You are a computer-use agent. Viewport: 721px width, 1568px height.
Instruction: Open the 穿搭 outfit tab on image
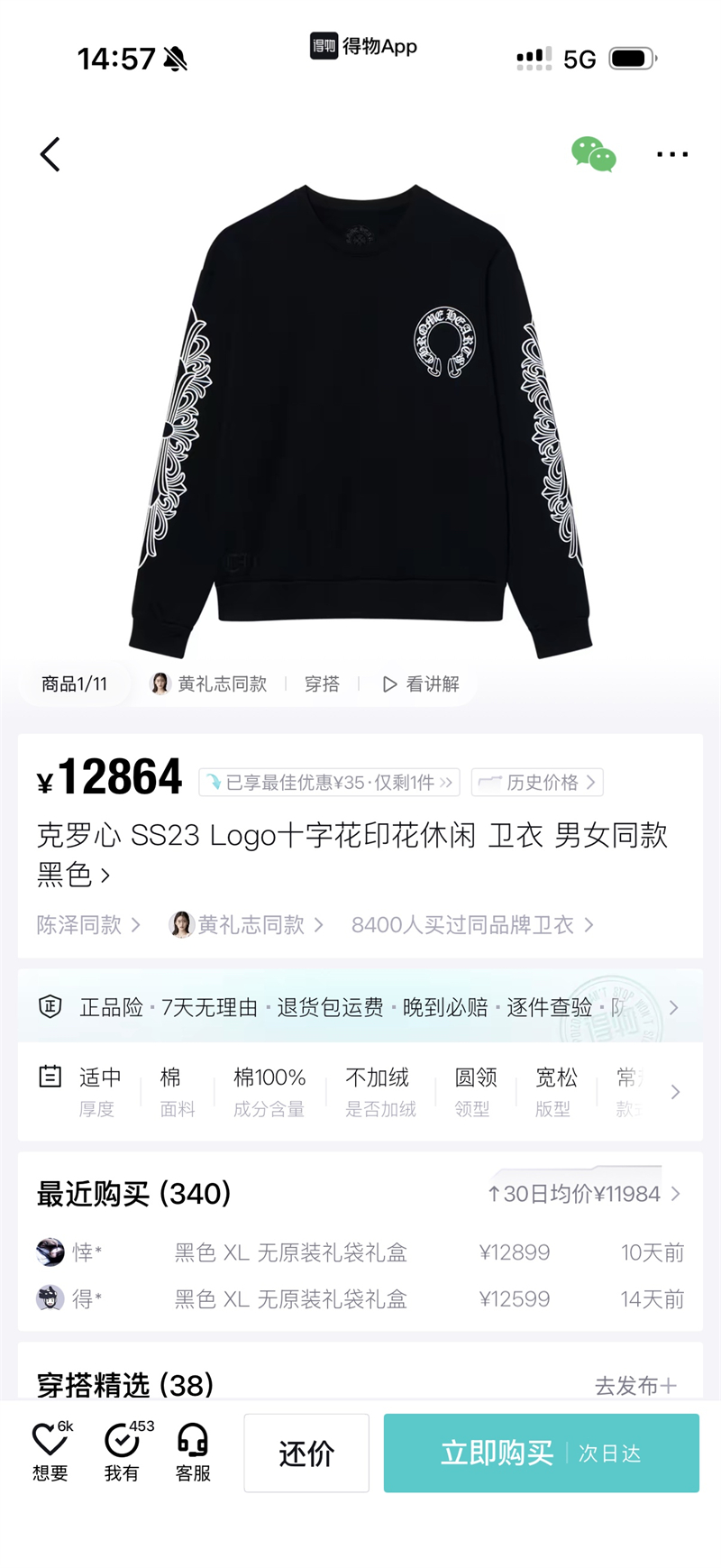(322, 684)
